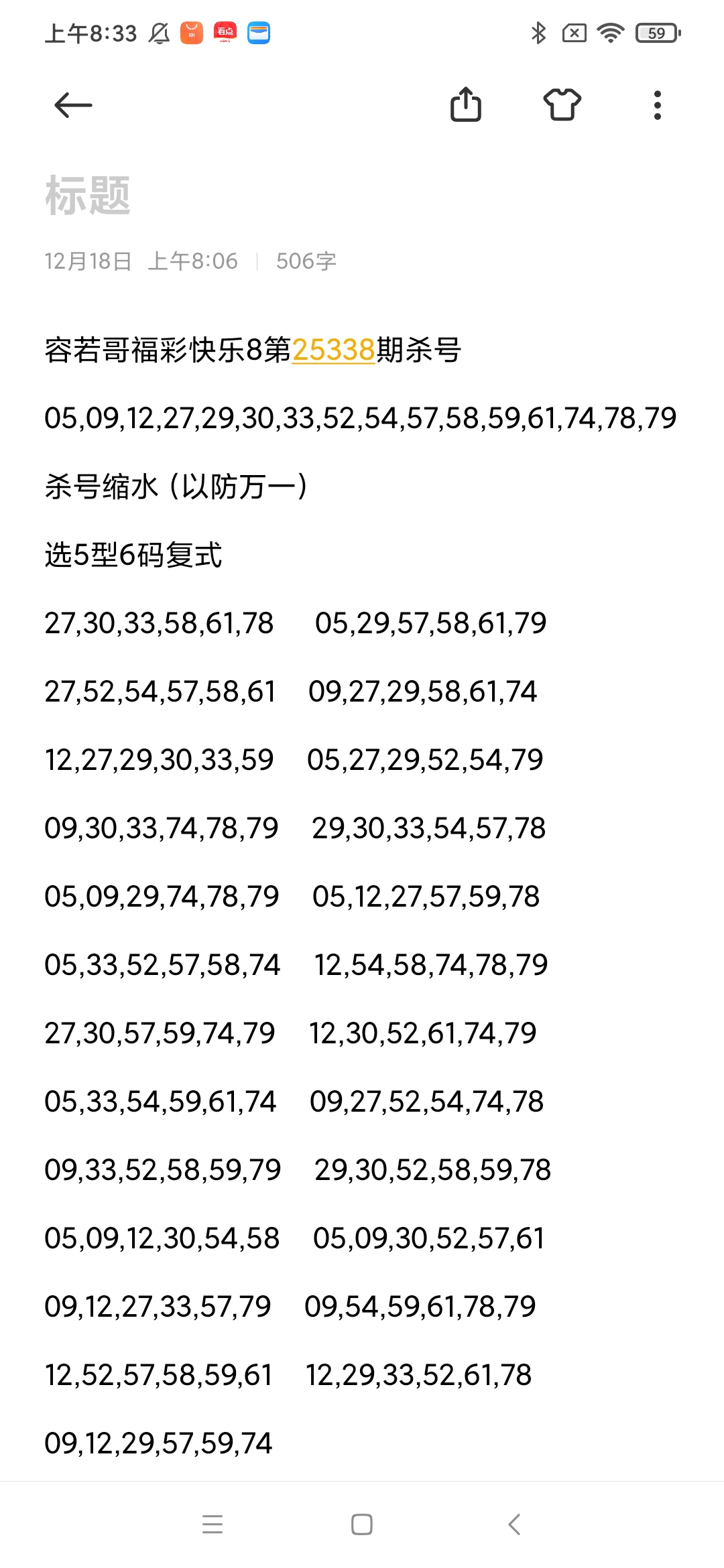Open the theme (shirt) icon
This screenshot has height=1568, width=724.
tap(562, 105)
